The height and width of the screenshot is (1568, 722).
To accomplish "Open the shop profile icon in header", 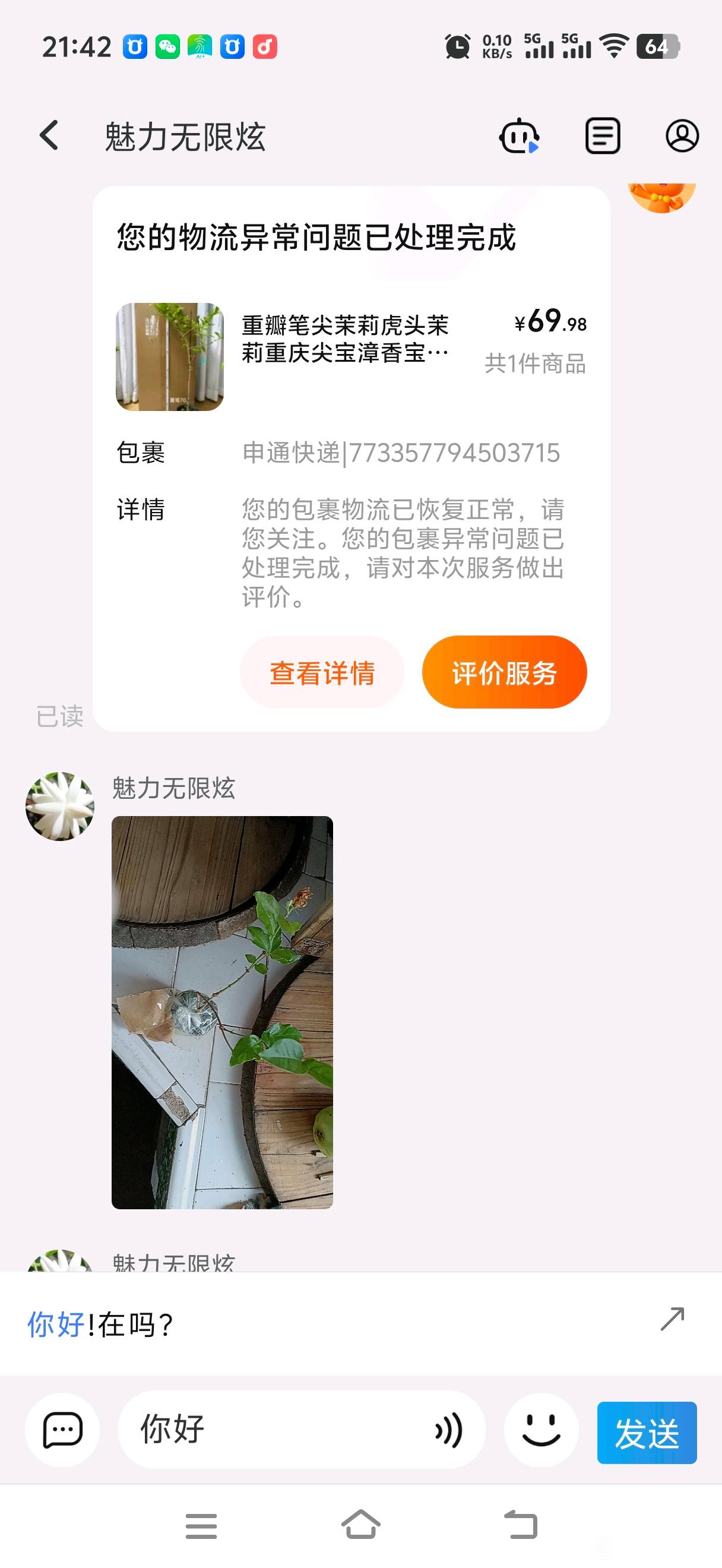I will [x=682, y=136].
